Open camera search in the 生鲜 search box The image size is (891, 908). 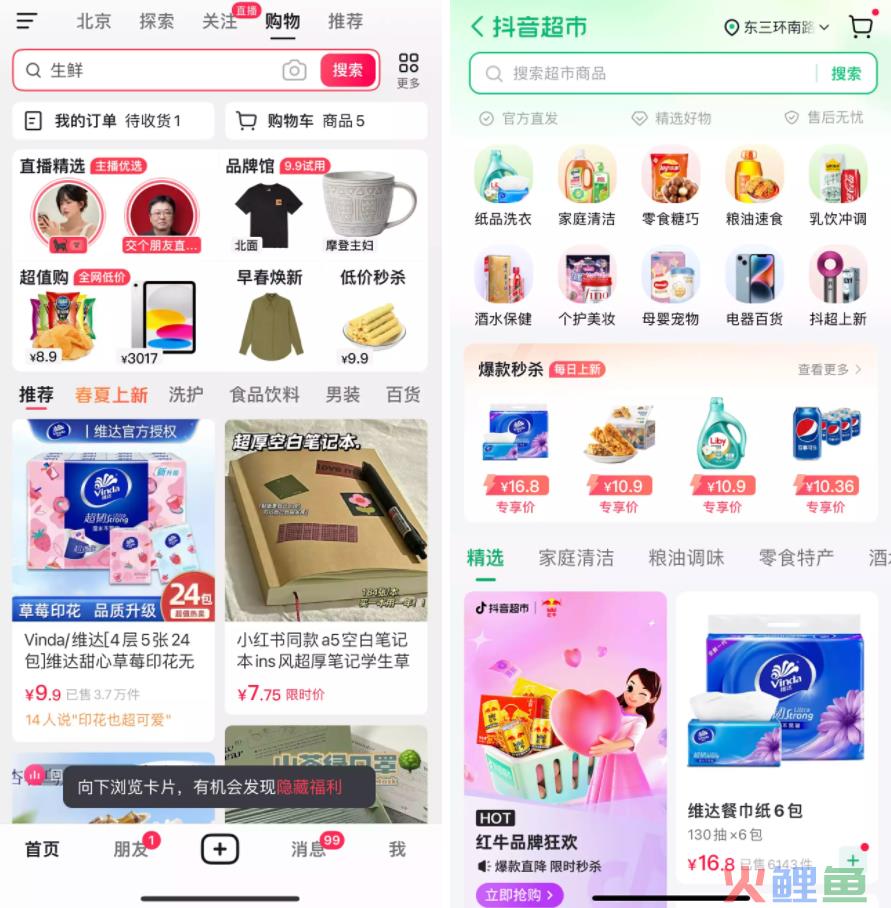[x=294, y=70]
